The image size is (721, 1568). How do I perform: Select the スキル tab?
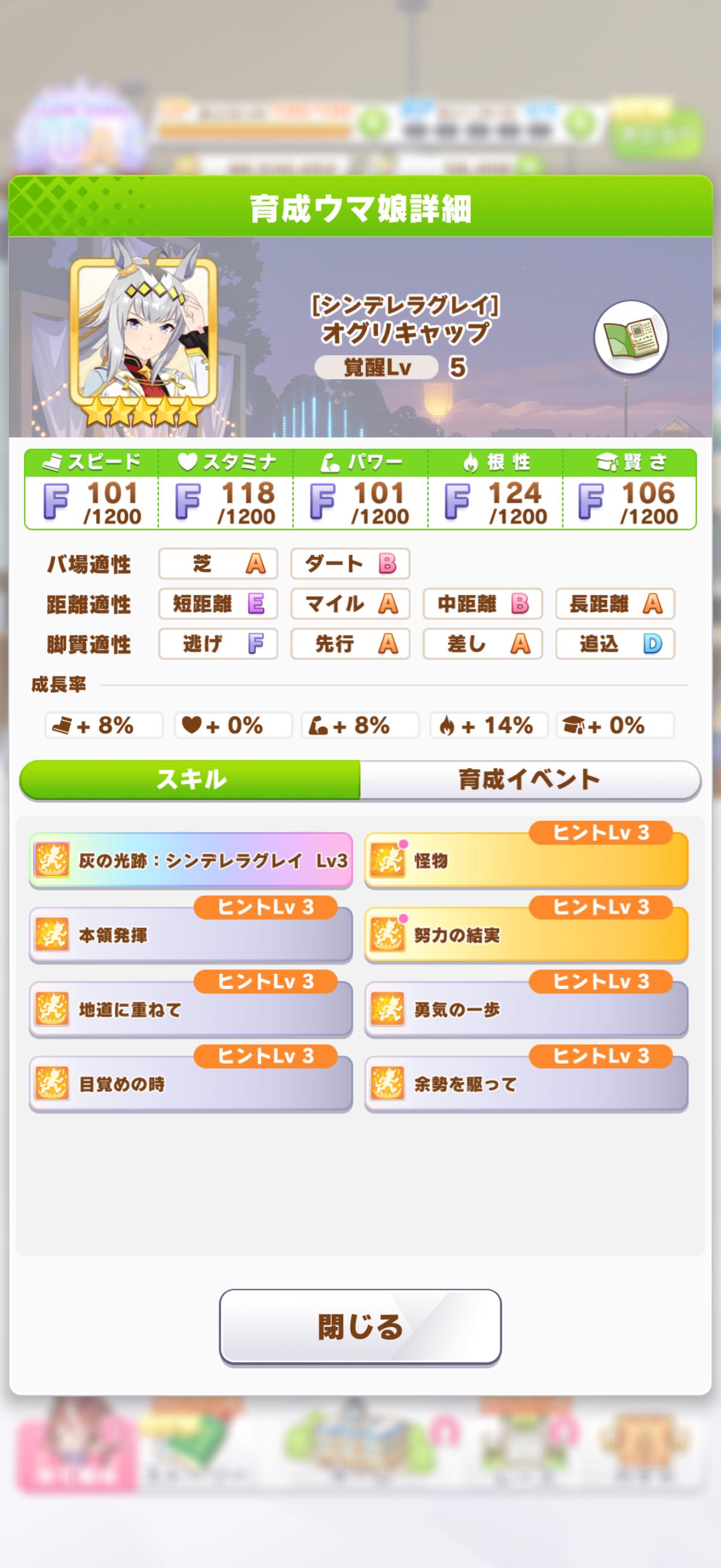(191, 780)
